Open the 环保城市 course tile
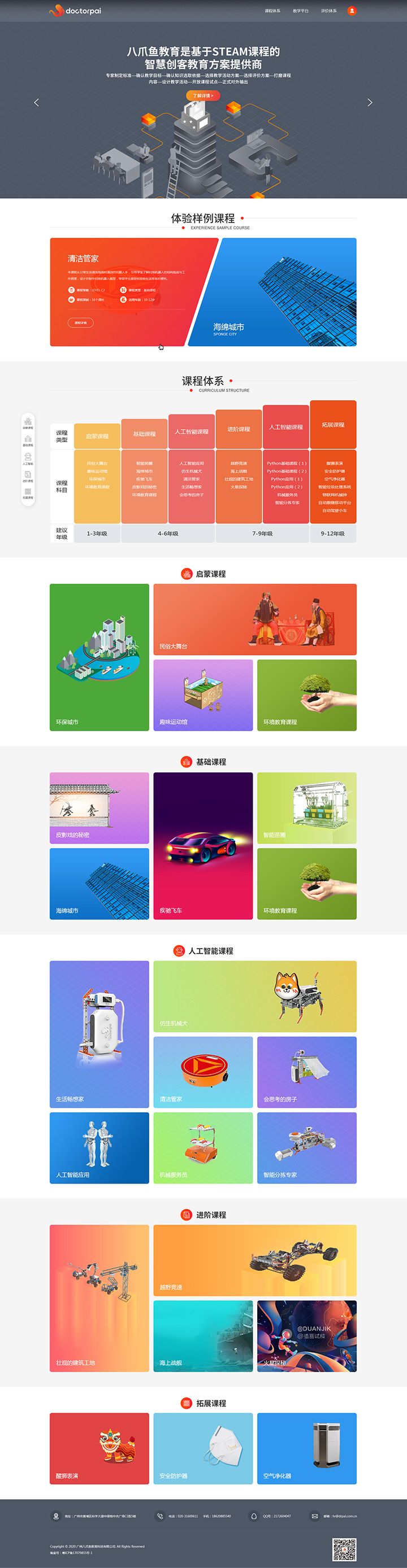This screenshot has width=407, height=1568. tap(99, 657)
